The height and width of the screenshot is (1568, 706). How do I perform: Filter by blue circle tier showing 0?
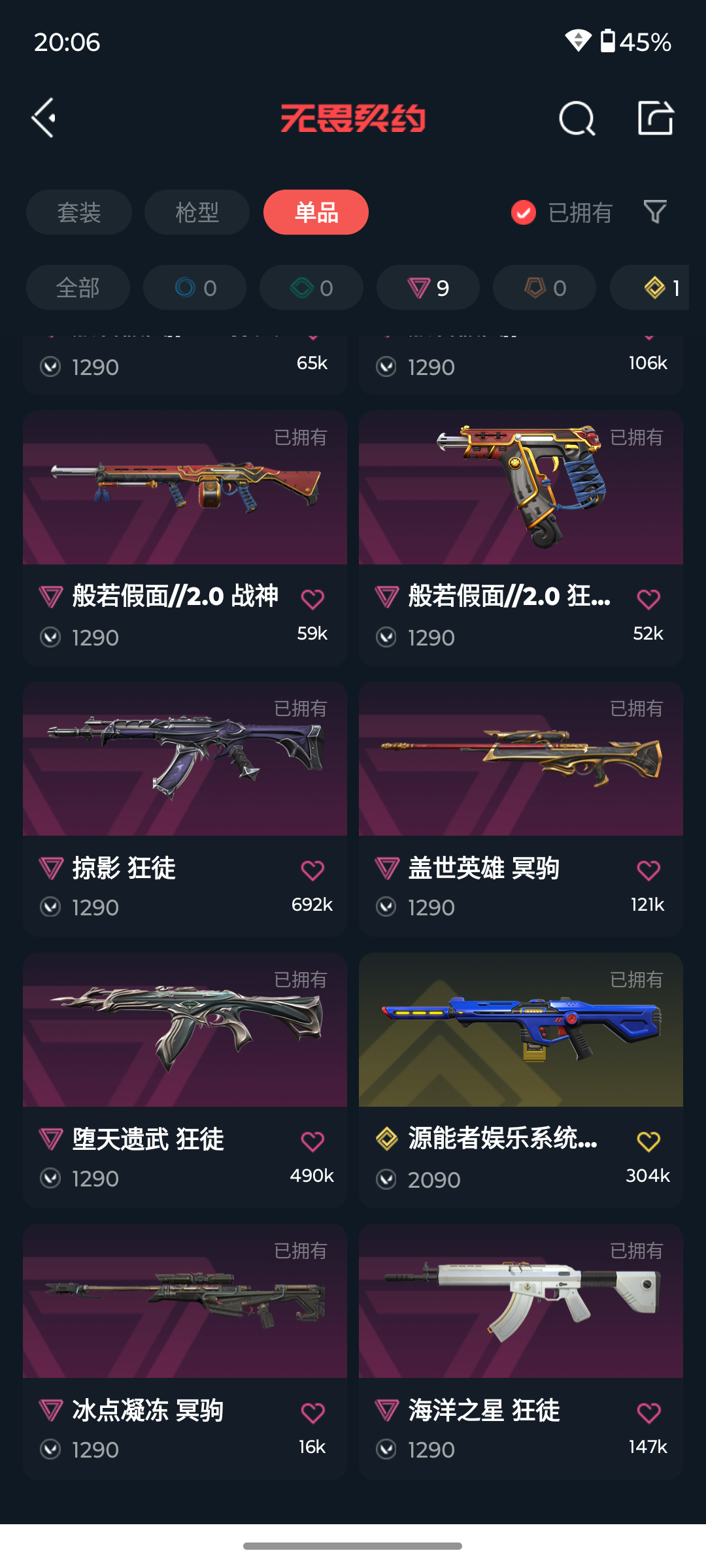pos(195,287)
